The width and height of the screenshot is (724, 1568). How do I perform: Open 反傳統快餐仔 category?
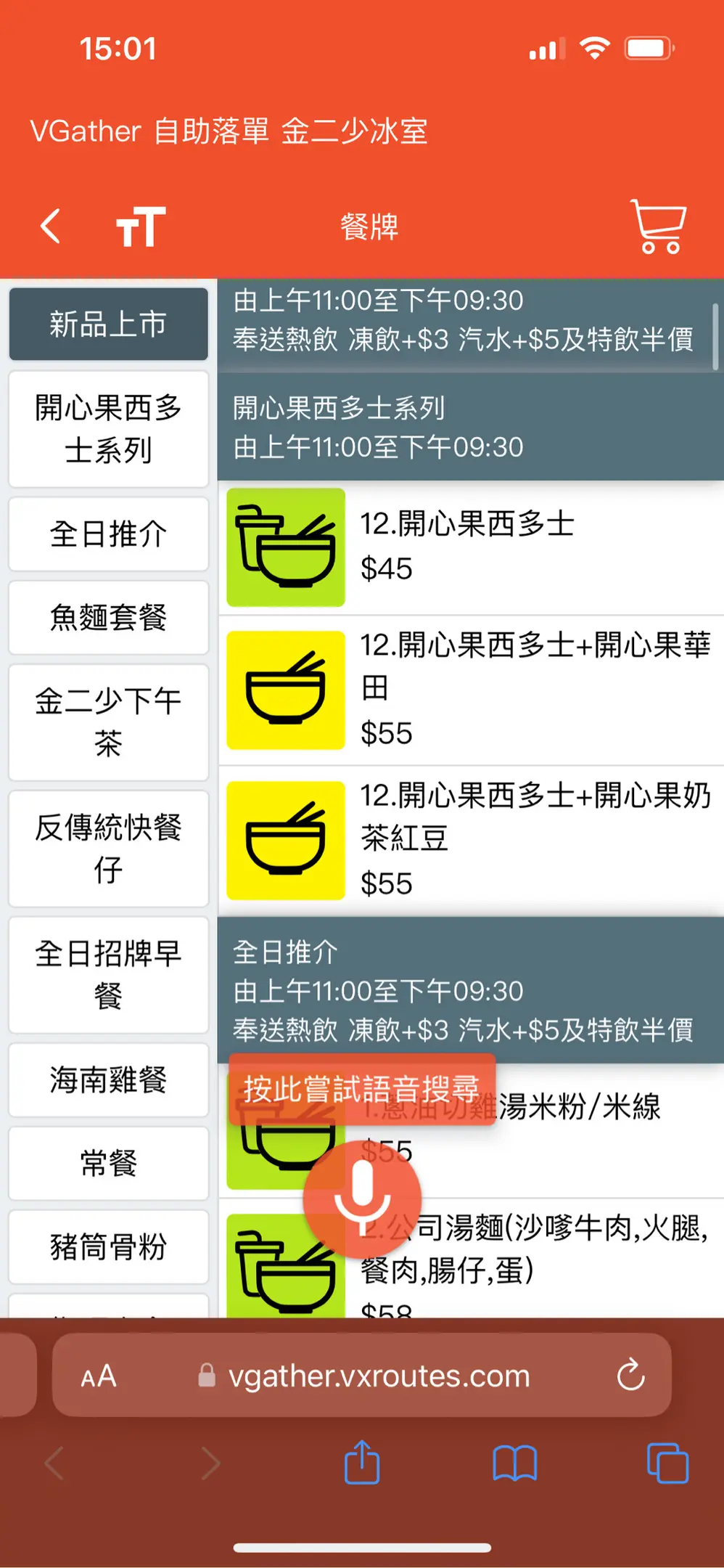coord(108,849)
